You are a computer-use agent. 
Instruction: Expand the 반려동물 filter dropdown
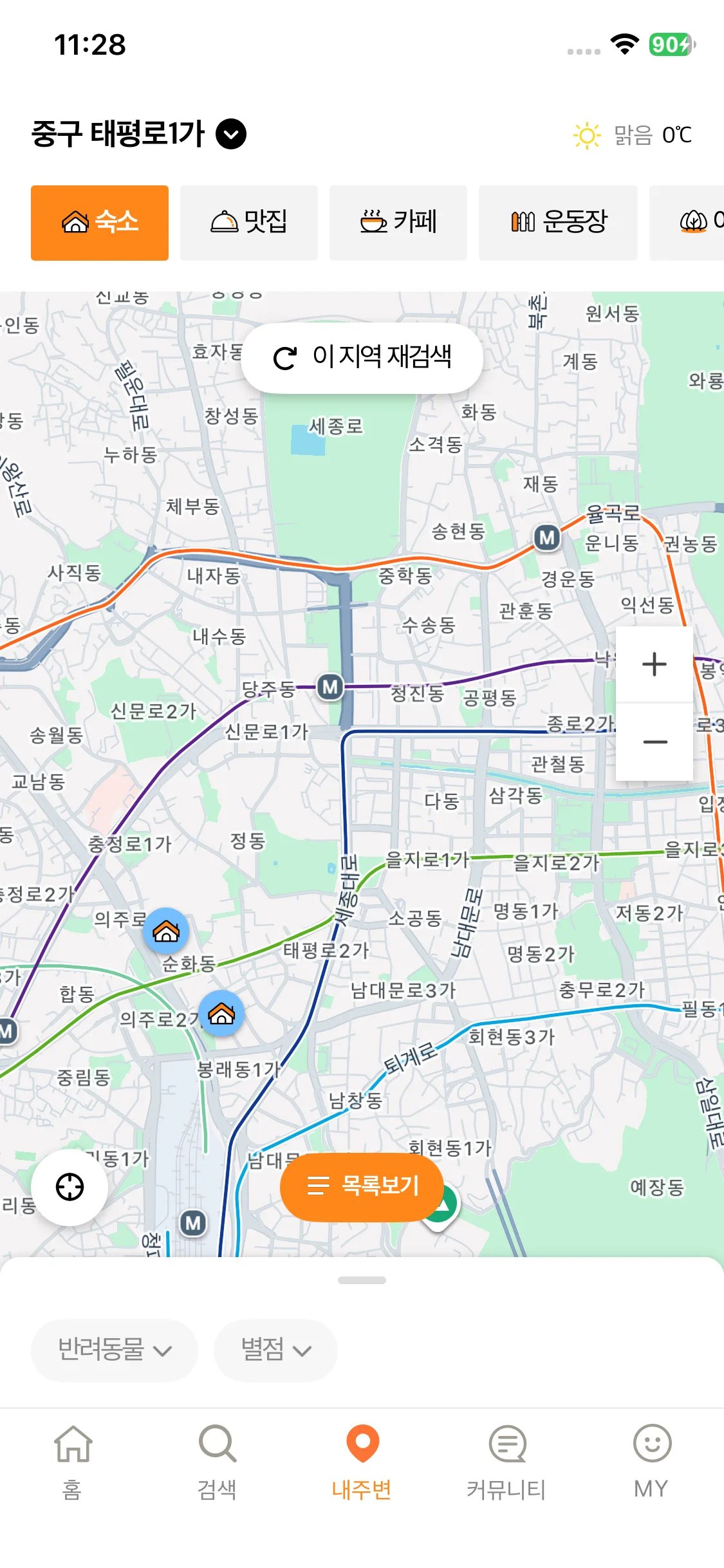click(x=114, y=1350)
